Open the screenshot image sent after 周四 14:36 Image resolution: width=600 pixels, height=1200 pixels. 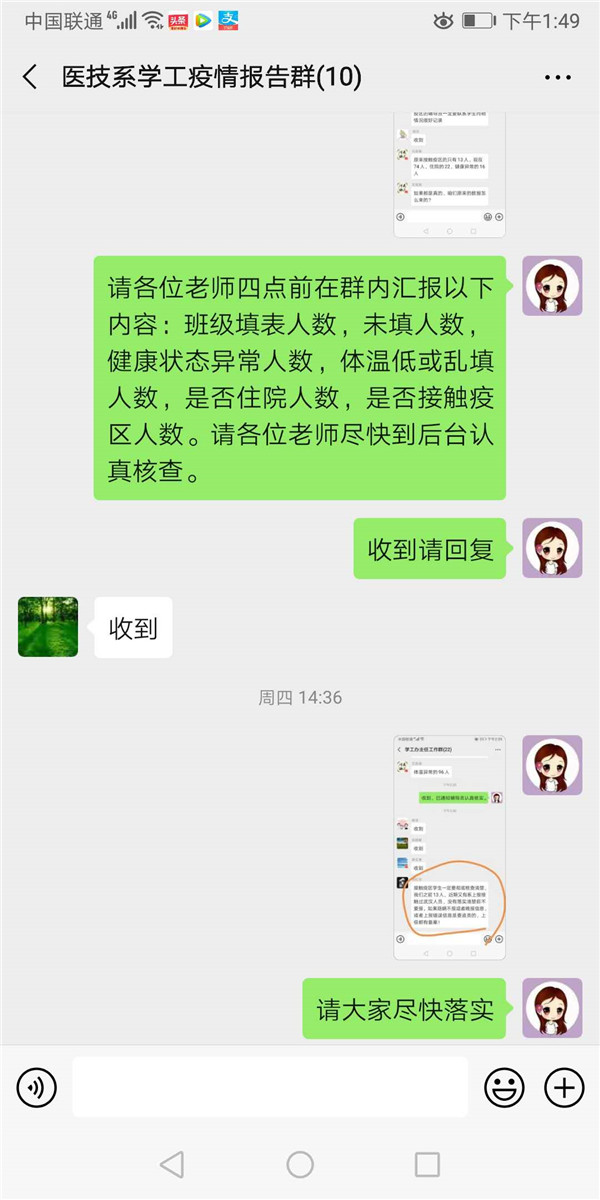pyautogui.click(x=449, y=847)
